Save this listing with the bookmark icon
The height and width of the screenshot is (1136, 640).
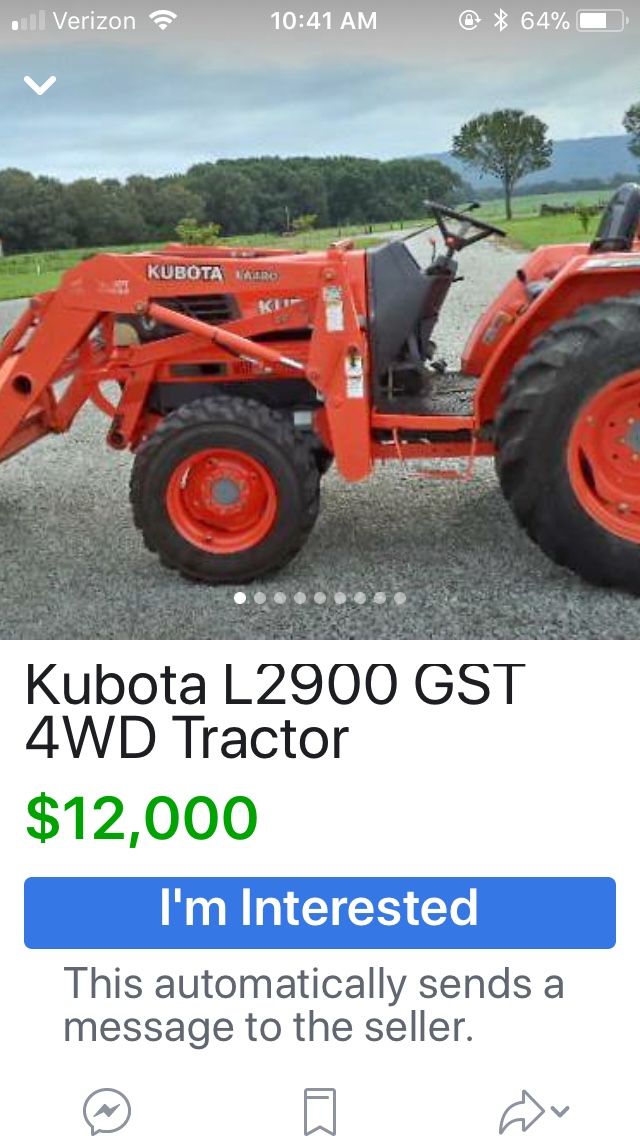click(320, 1111)
